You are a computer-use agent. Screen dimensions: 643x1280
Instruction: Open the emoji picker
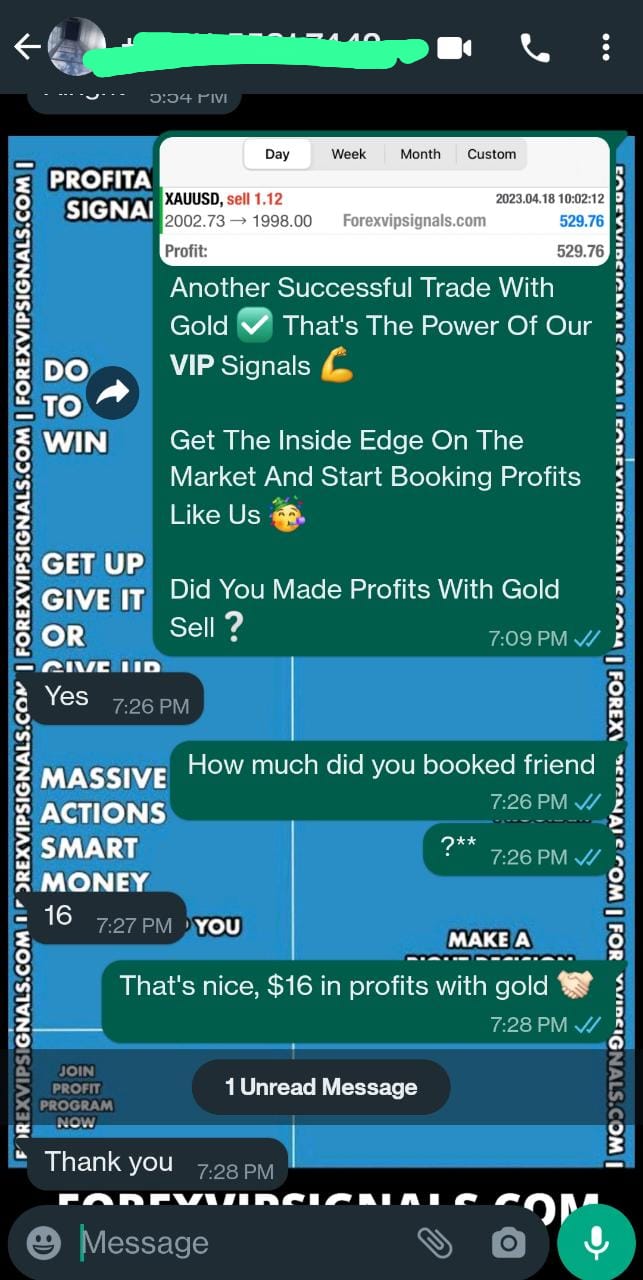pyautogui.click(x=43, y=1243)
